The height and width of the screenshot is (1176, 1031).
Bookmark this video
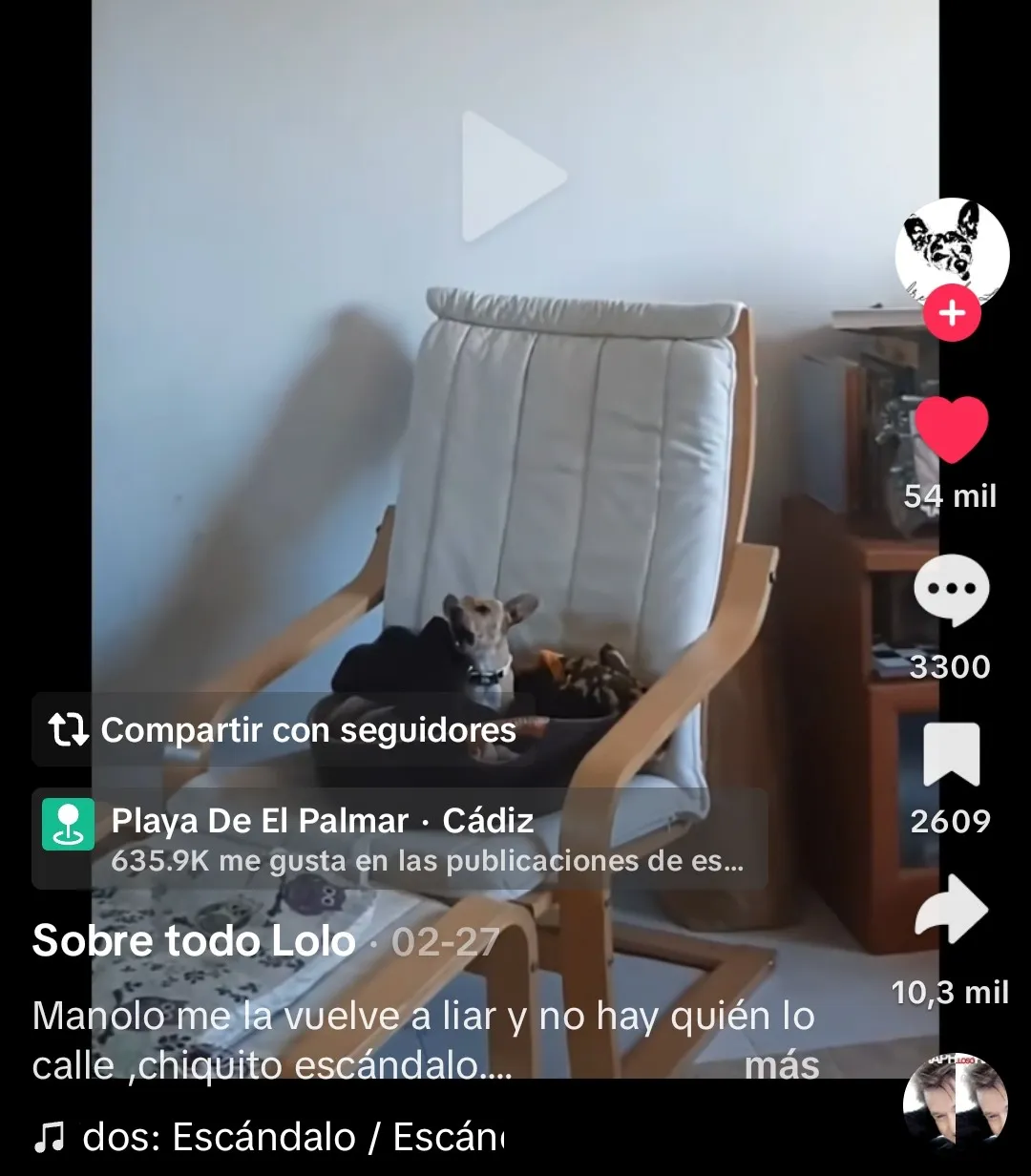[951, 754]
